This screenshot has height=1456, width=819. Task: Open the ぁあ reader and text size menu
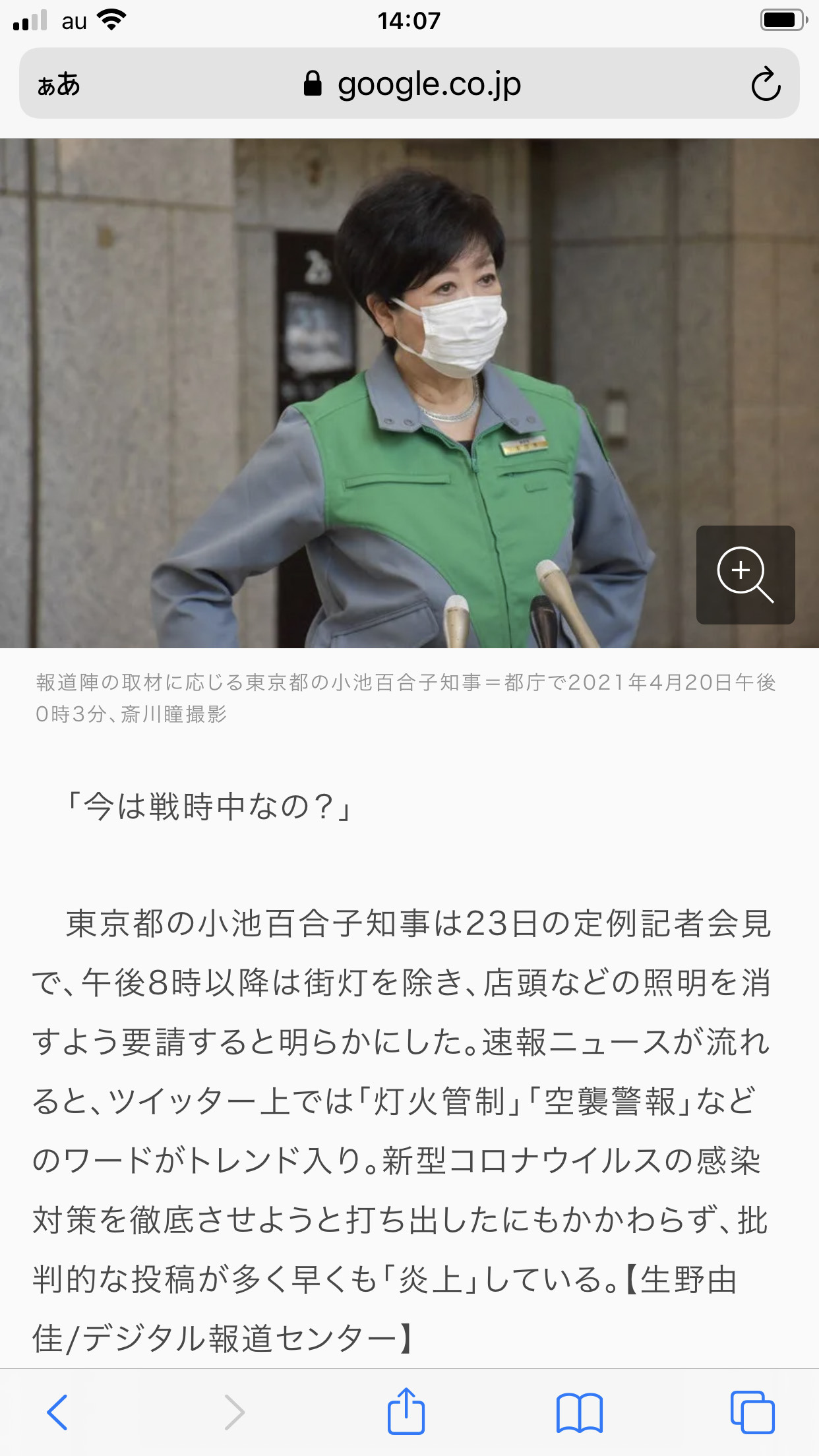(x=59, y=84)
